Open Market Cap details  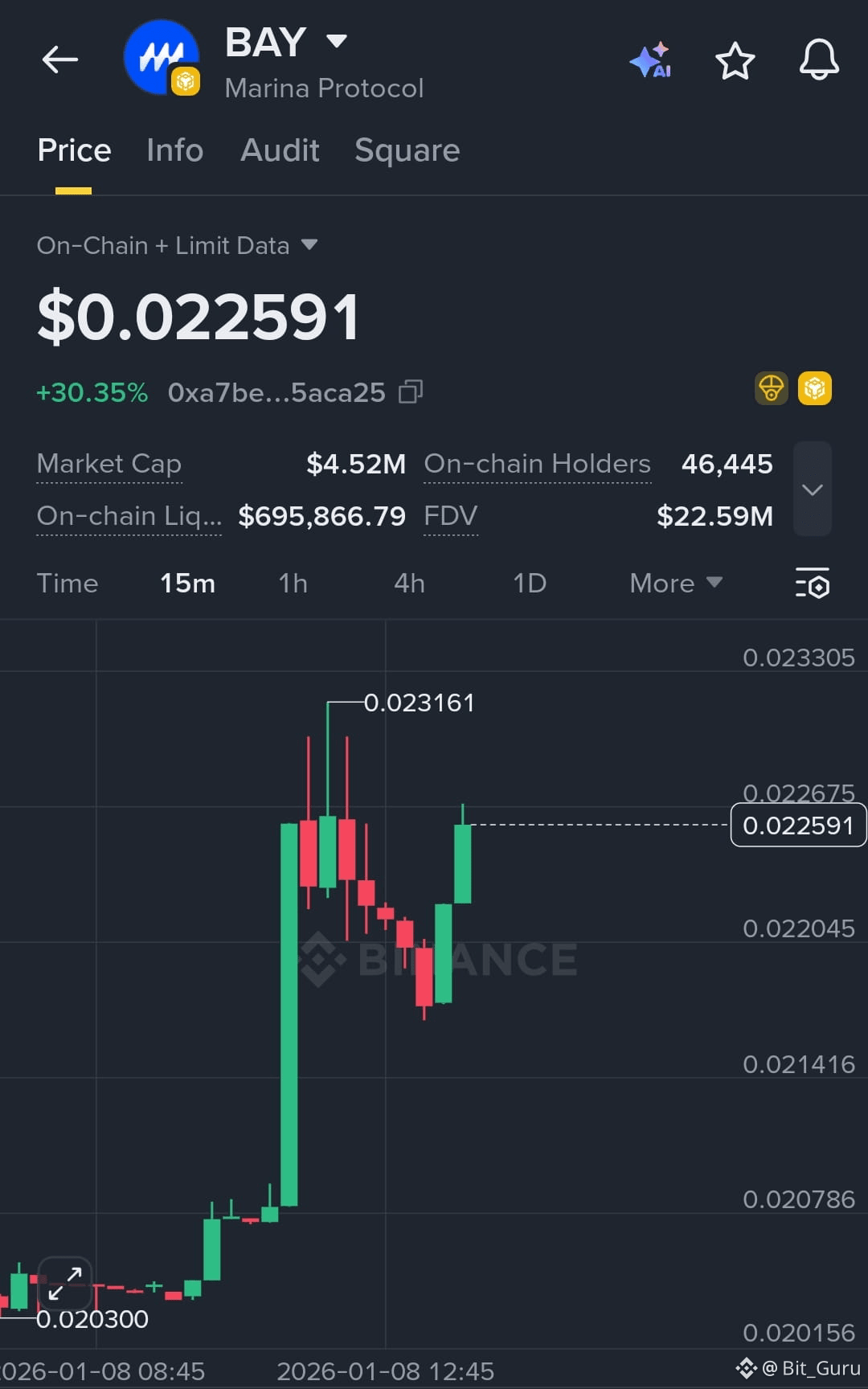[x=108, y=464]
